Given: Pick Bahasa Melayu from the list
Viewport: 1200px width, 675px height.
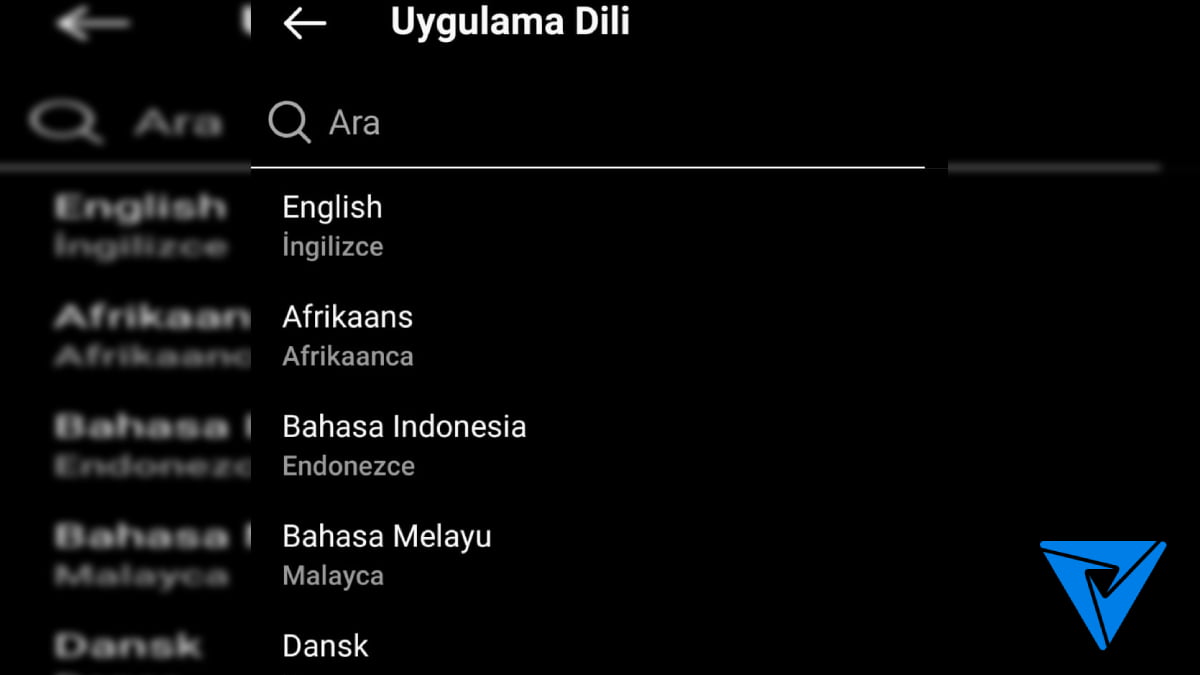Looking at the screenshot, I should coord(387,554).
